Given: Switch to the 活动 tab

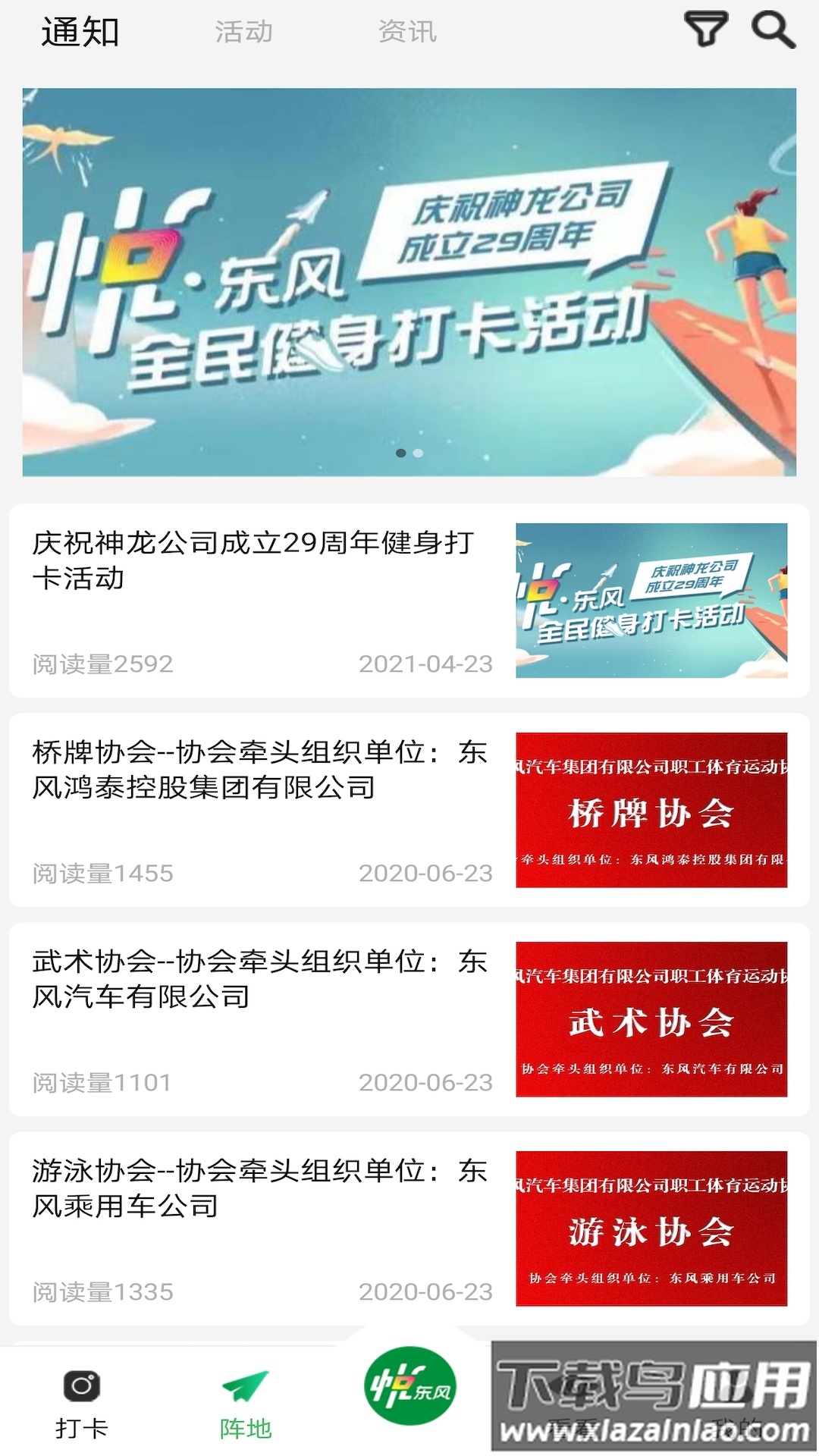Looking at the screenshot, I should point(244,31).
